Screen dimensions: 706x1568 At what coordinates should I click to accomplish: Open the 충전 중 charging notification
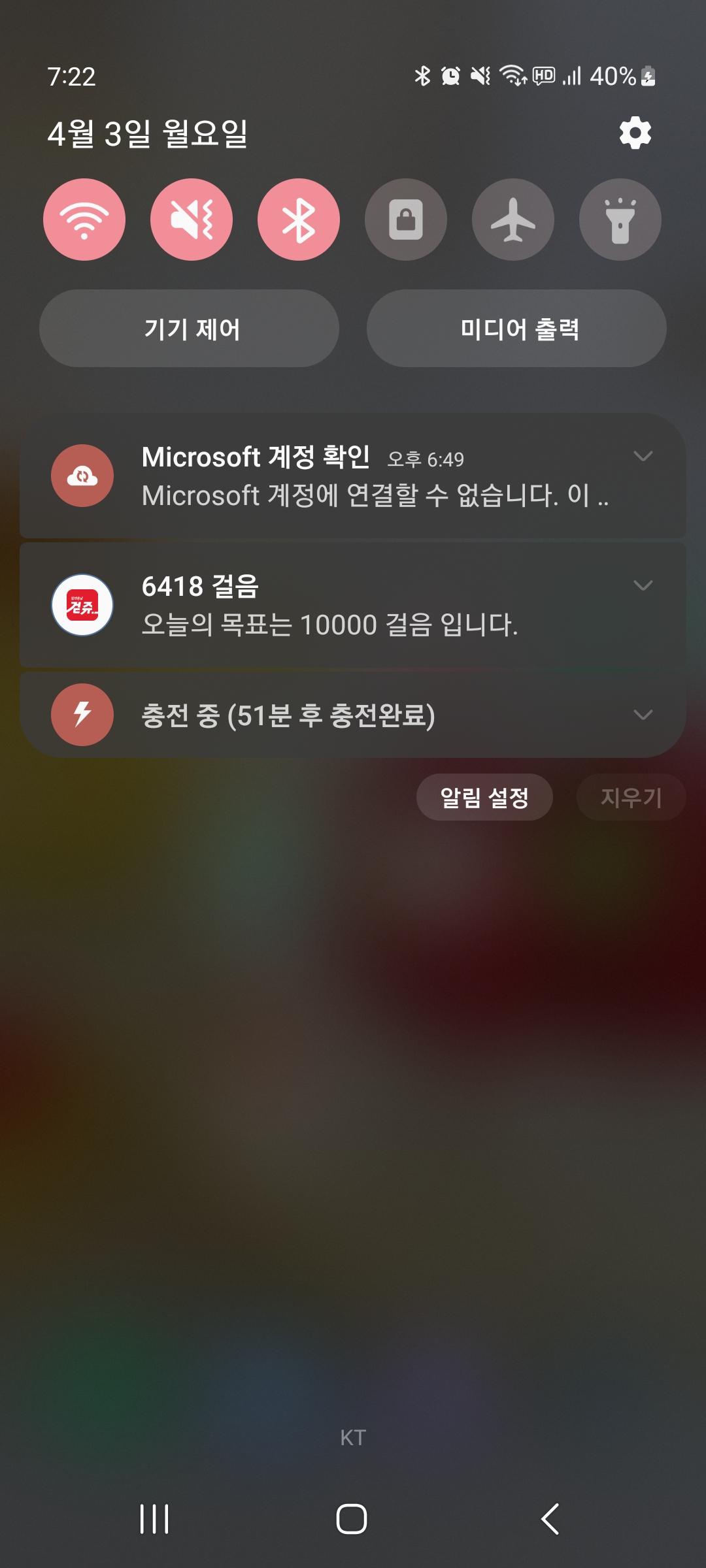(x=327, y=715)
